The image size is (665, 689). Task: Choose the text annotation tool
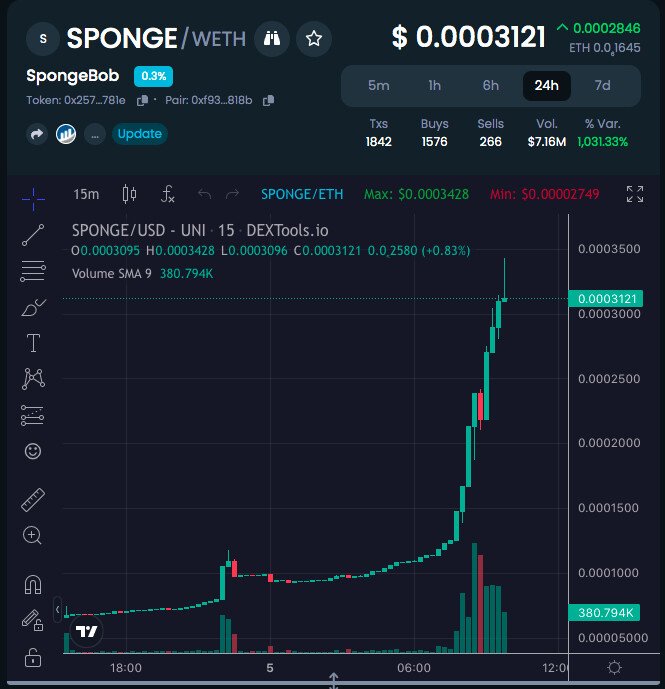tap(33, 343)
